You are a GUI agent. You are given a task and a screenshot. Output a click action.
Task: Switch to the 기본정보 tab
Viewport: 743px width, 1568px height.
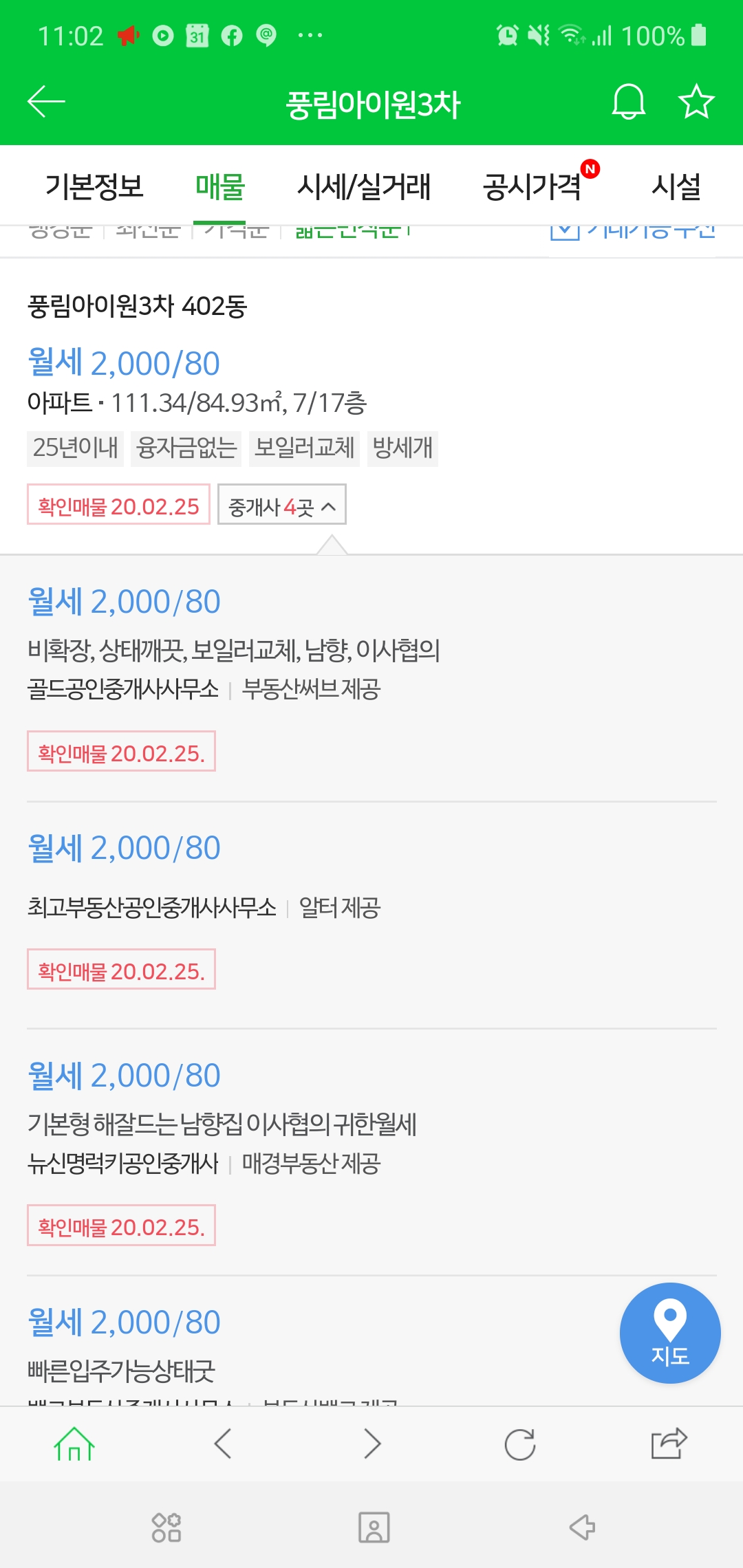(94, 186)
